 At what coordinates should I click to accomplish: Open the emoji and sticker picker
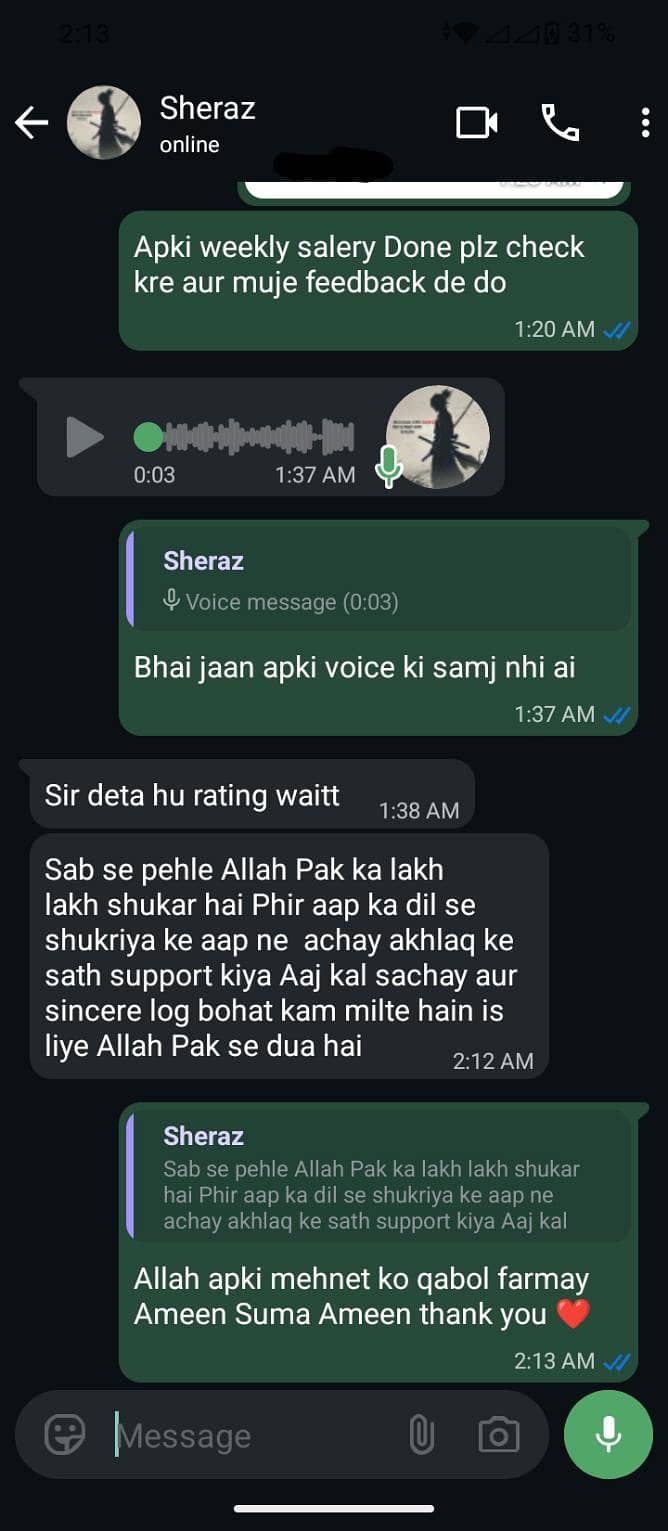click(65, 1435)
